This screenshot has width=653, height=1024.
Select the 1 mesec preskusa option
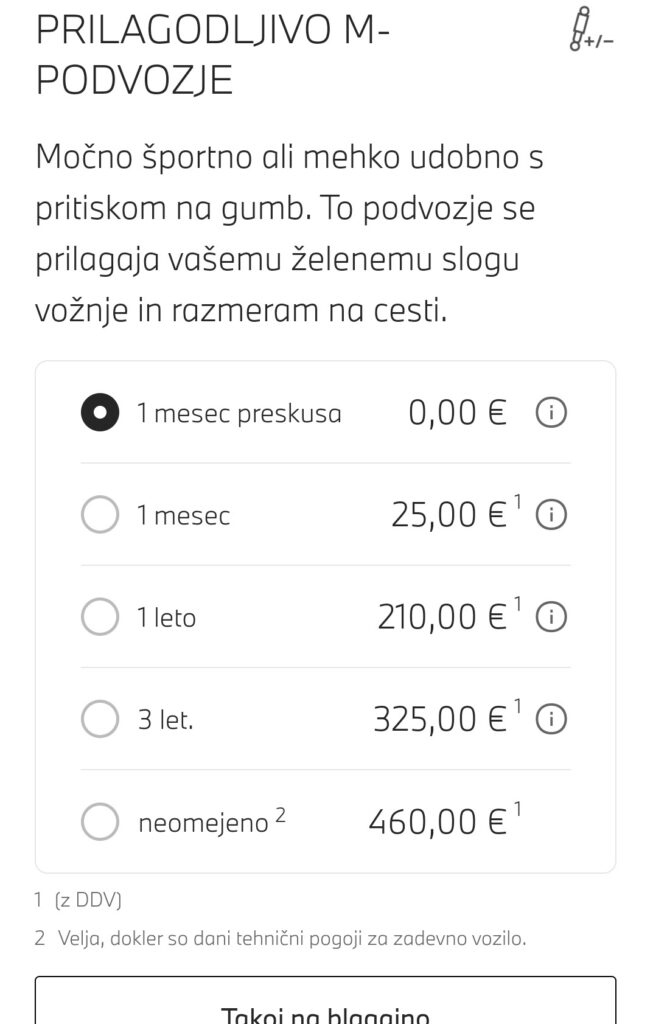click(100, 413)
